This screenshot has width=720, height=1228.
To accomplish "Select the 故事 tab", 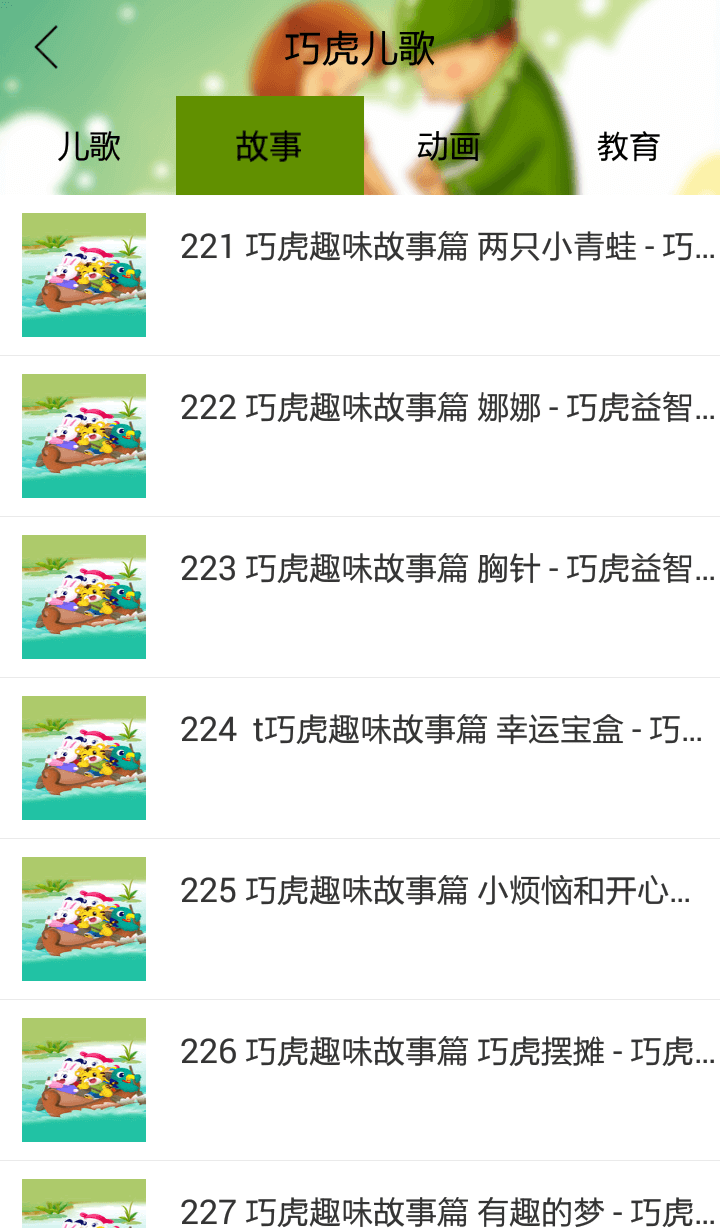I will pos(269,146).
